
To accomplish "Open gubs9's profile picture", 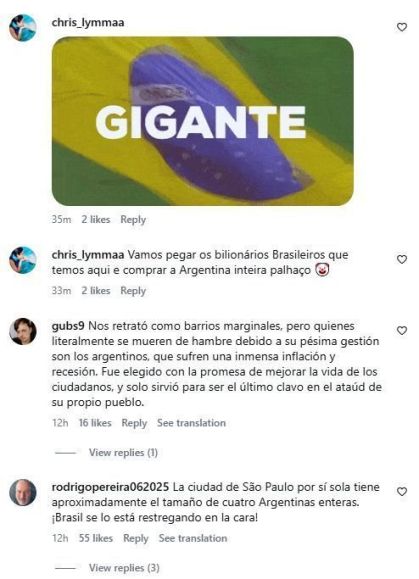I will tap(23, 331).
